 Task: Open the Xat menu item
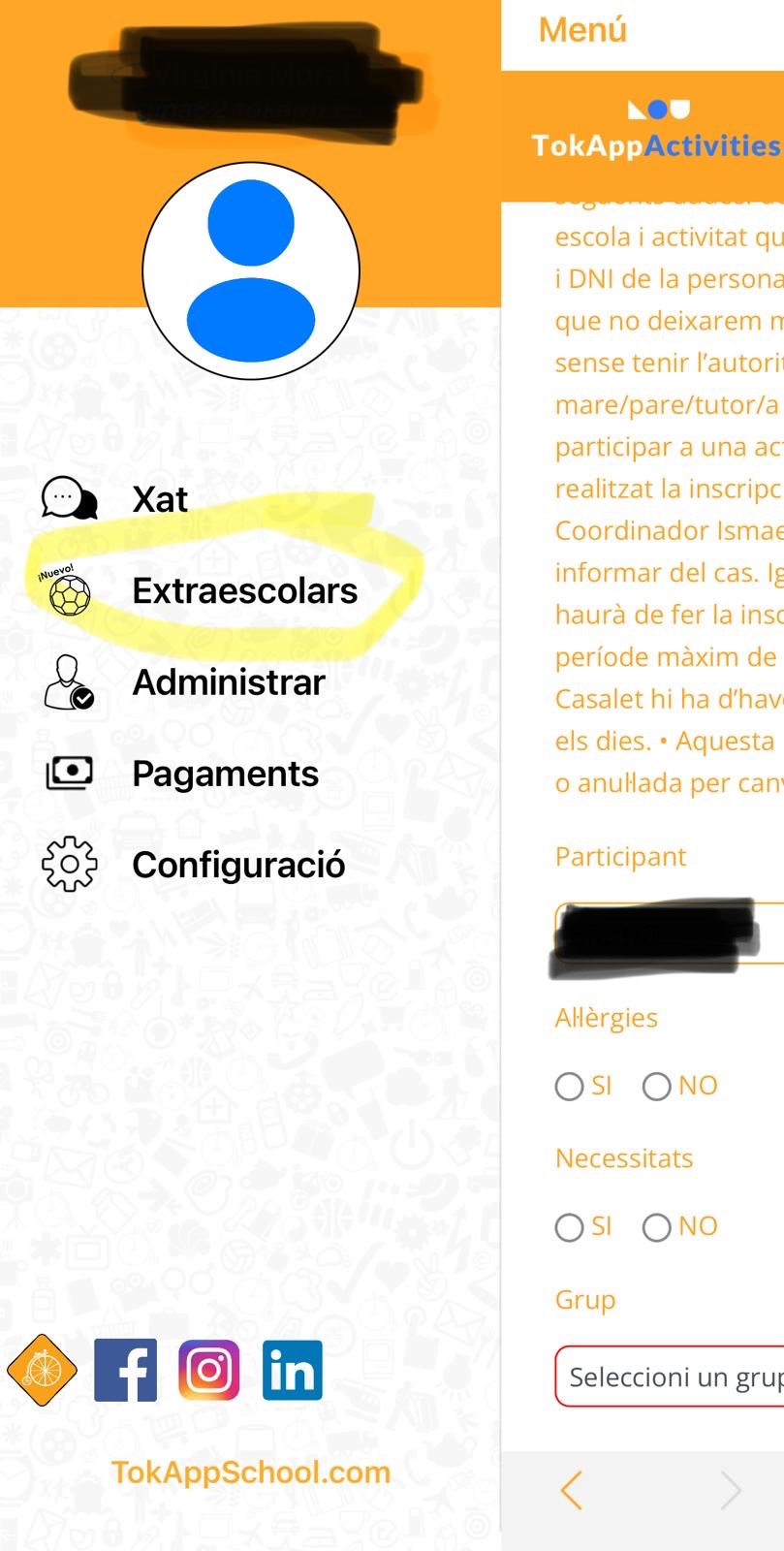tap(160, 499)
